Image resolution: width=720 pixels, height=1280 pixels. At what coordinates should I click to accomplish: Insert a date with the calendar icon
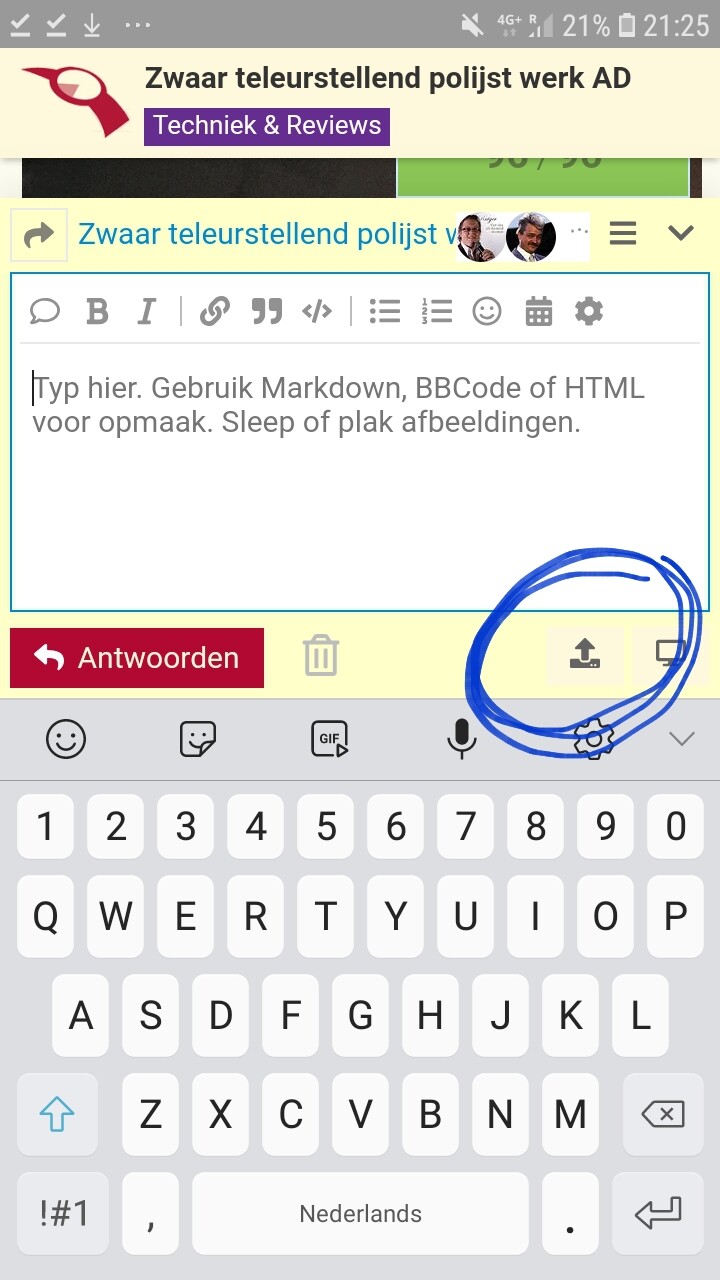(x=538, y=312)
